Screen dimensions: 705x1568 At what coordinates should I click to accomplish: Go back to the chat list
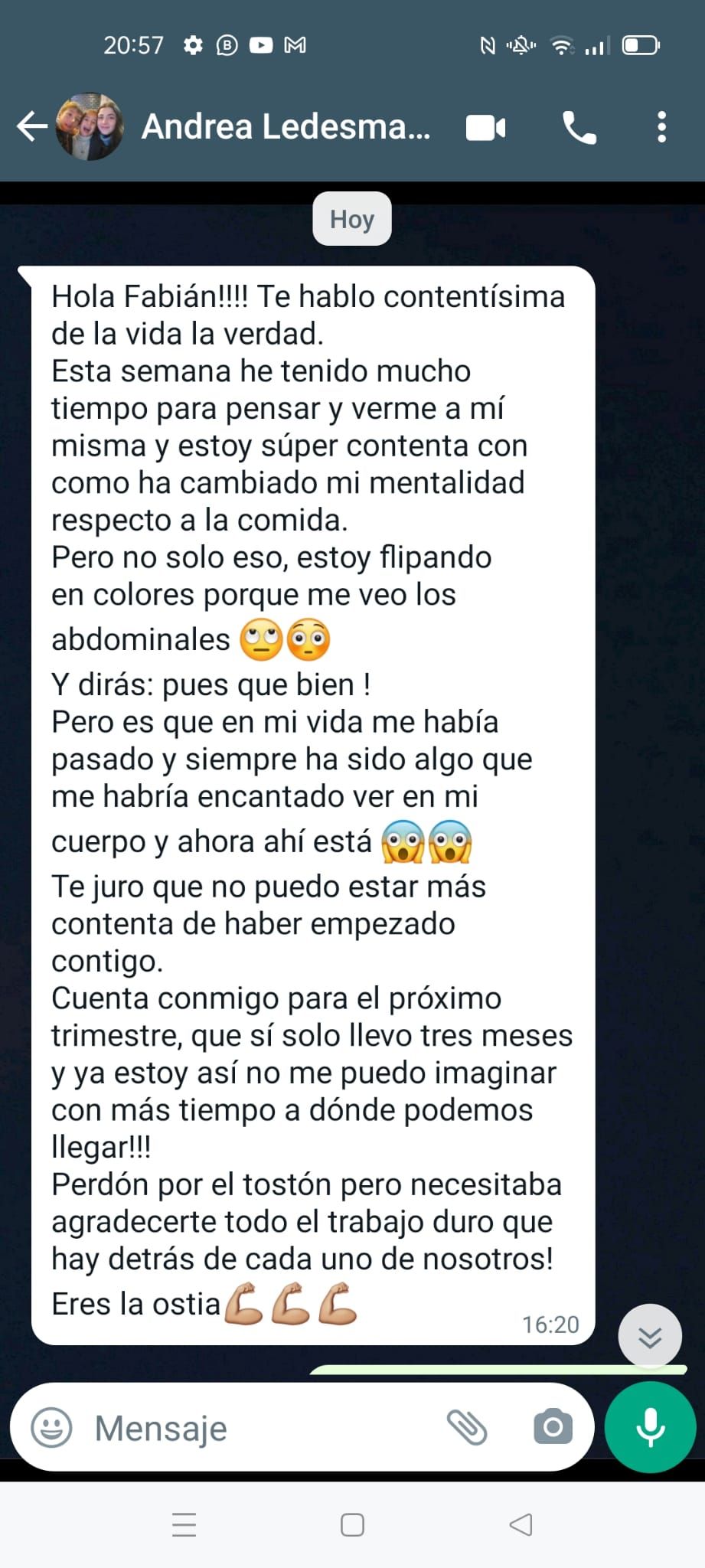point(32,127)
